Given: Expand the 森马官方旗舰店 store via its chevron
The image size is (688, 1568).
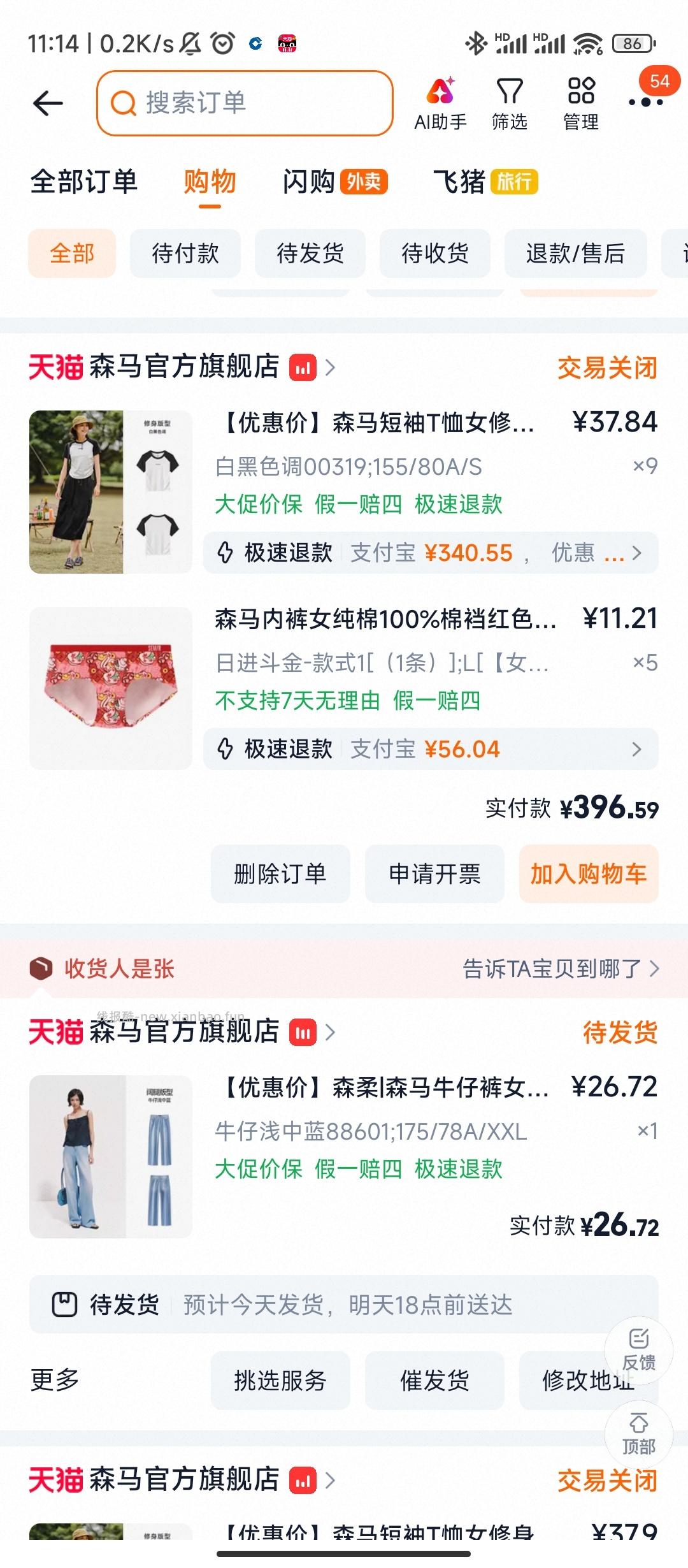Looking at the screenshot, I should (330, 368).
